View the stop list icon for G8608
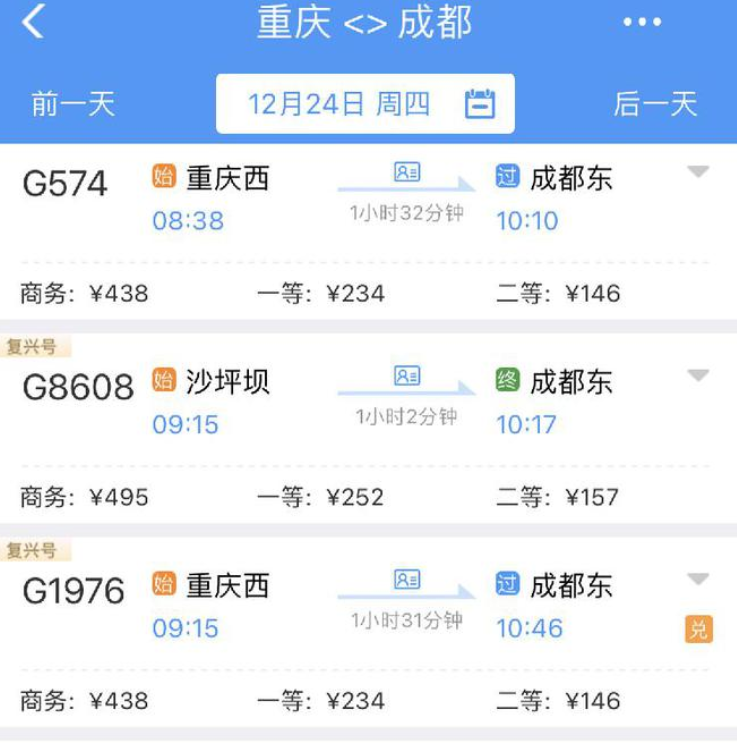 (407, 376)
